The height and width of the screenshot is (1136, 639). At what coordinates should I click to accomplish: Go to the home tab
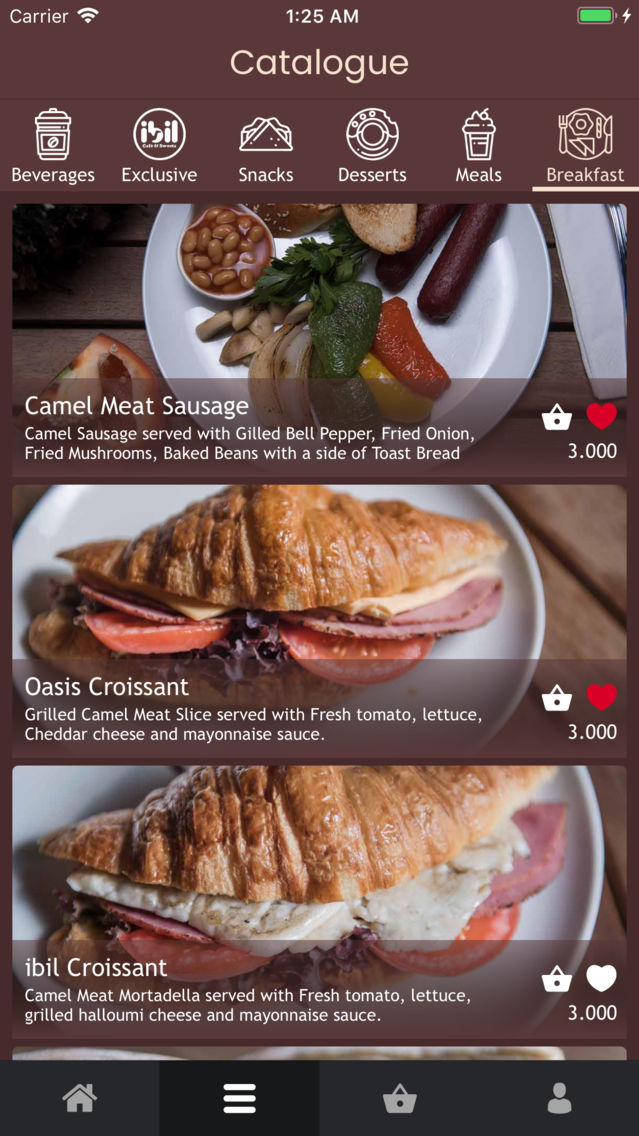[x=80, y=1098]
